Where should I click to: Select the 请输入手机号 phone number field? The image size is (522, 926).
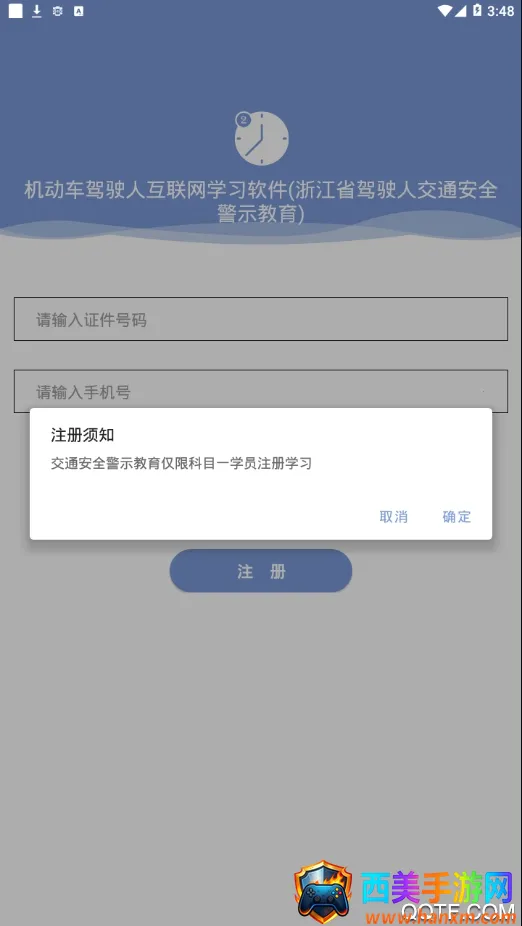[x=261, y=391]
